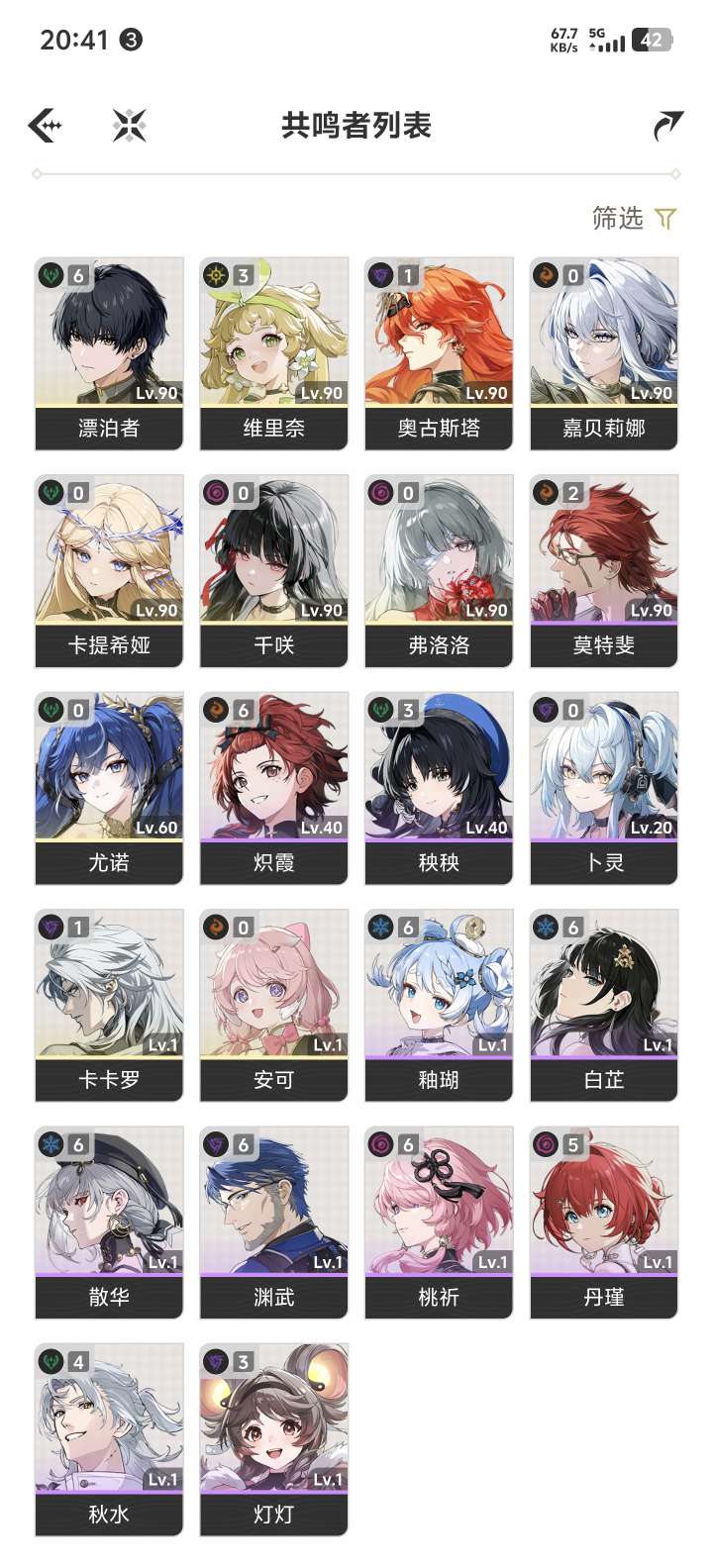
Task: Open the 千咲 character card
Action: (x=274, y=571)
